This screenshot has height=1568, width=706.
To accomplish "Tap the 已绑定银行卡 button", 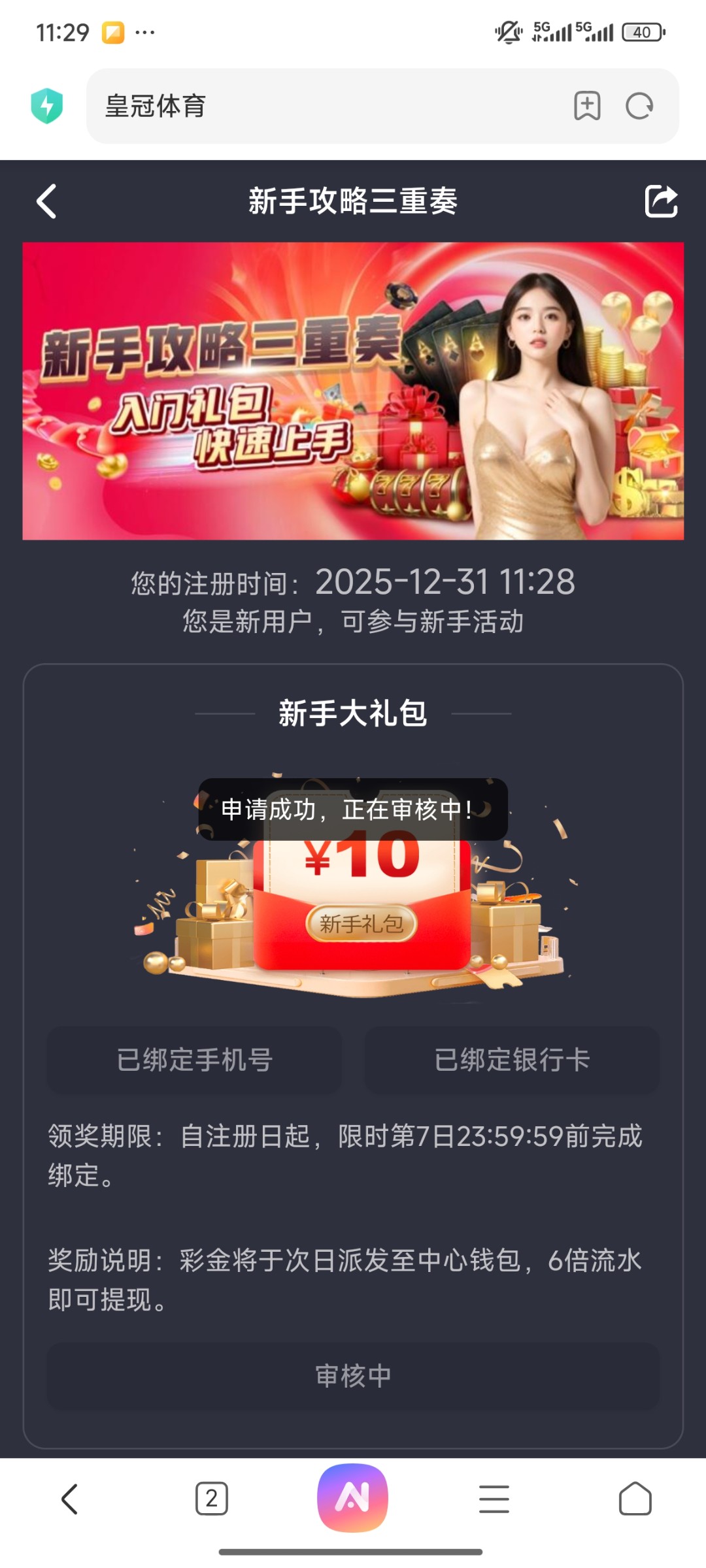I will pos(512,1060).
